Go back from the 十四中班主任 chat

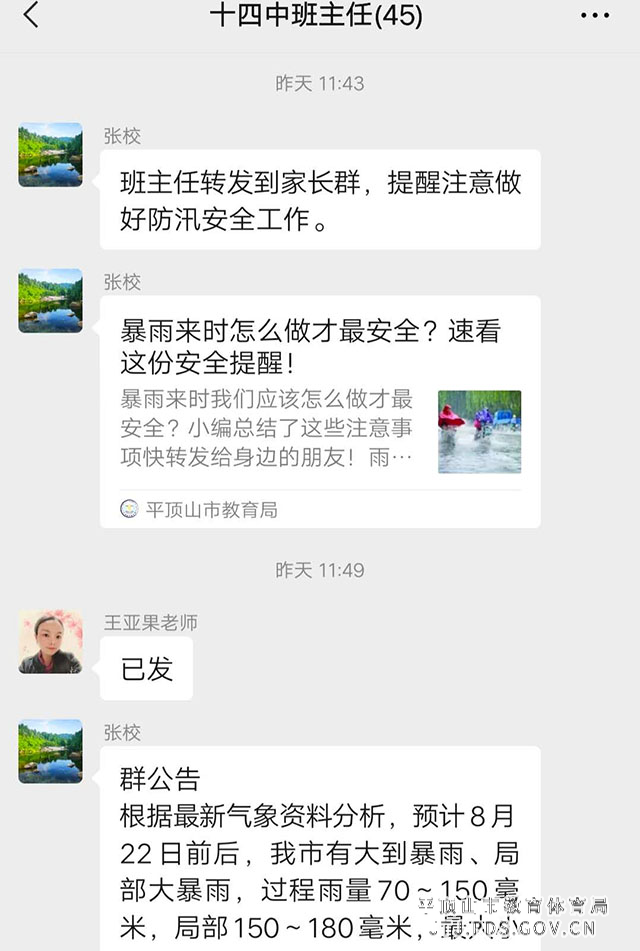tap(32, 17)
